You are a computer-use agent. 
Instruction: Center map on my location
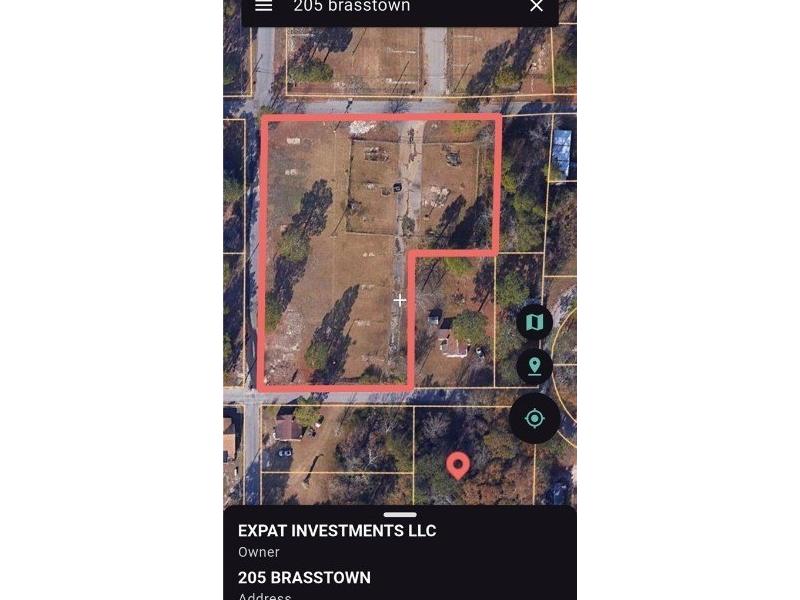534,418
